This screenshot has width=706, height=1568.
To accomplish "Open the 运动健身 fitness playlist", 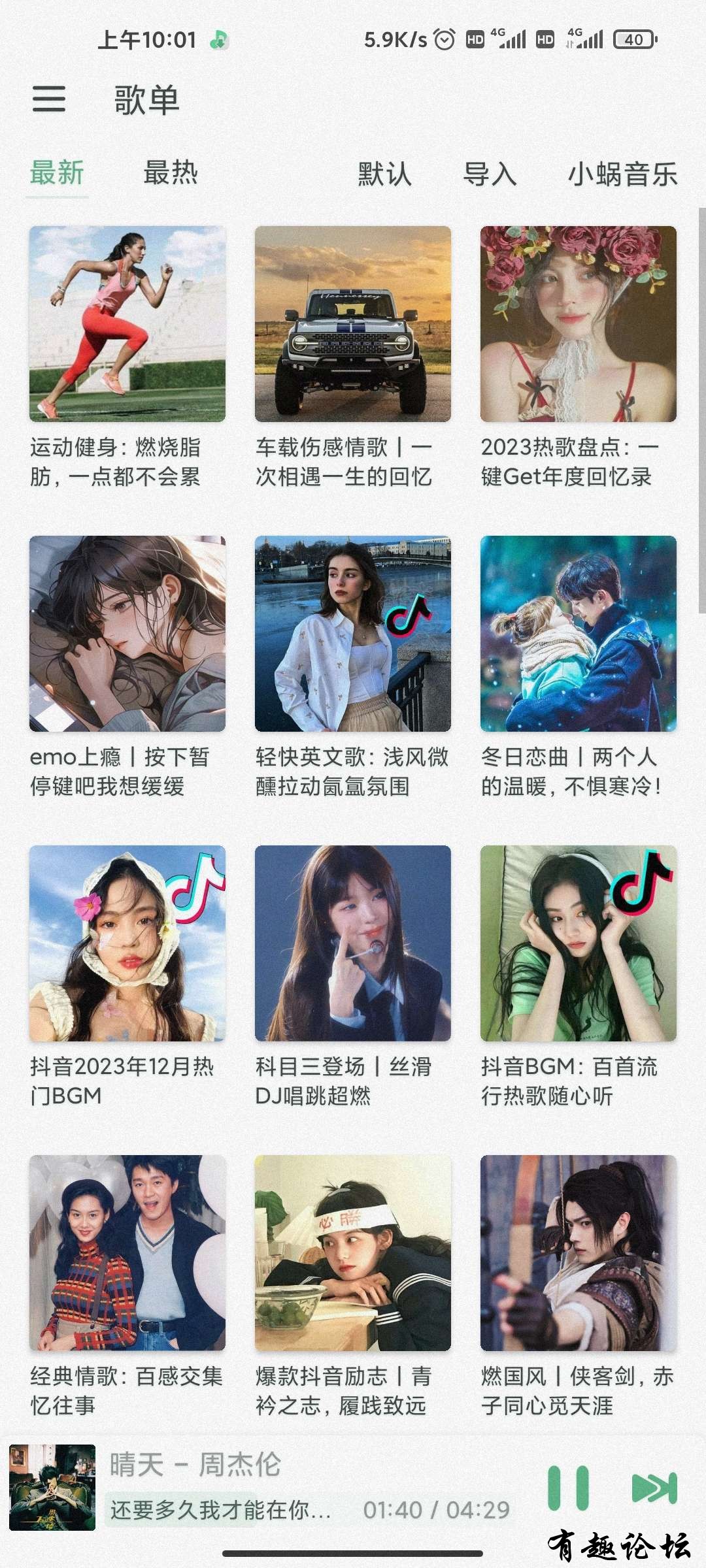I will coord(127,324).
